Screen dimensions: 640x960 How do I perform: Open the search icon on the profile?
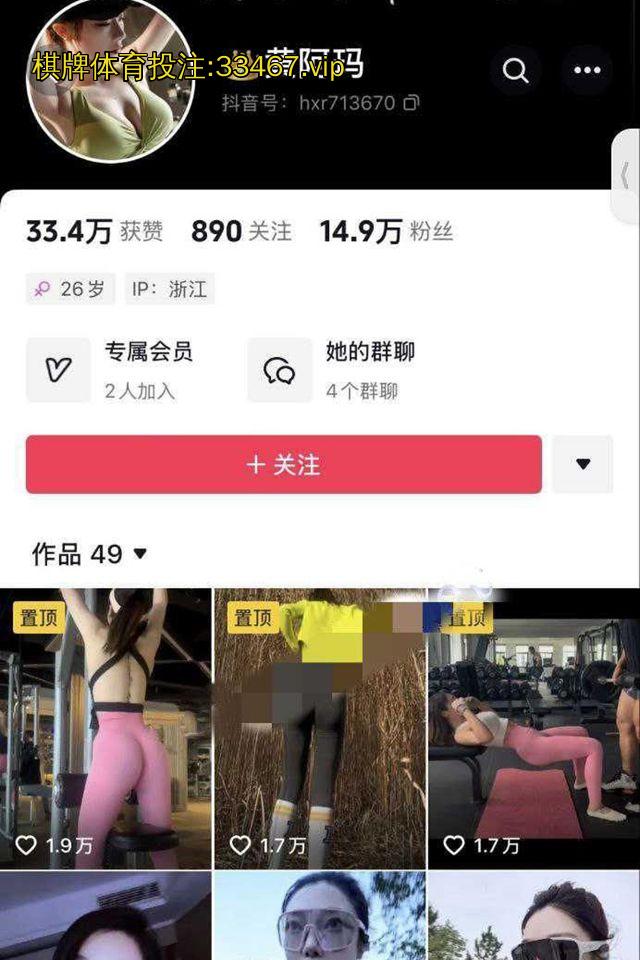(x=516, y=71)
